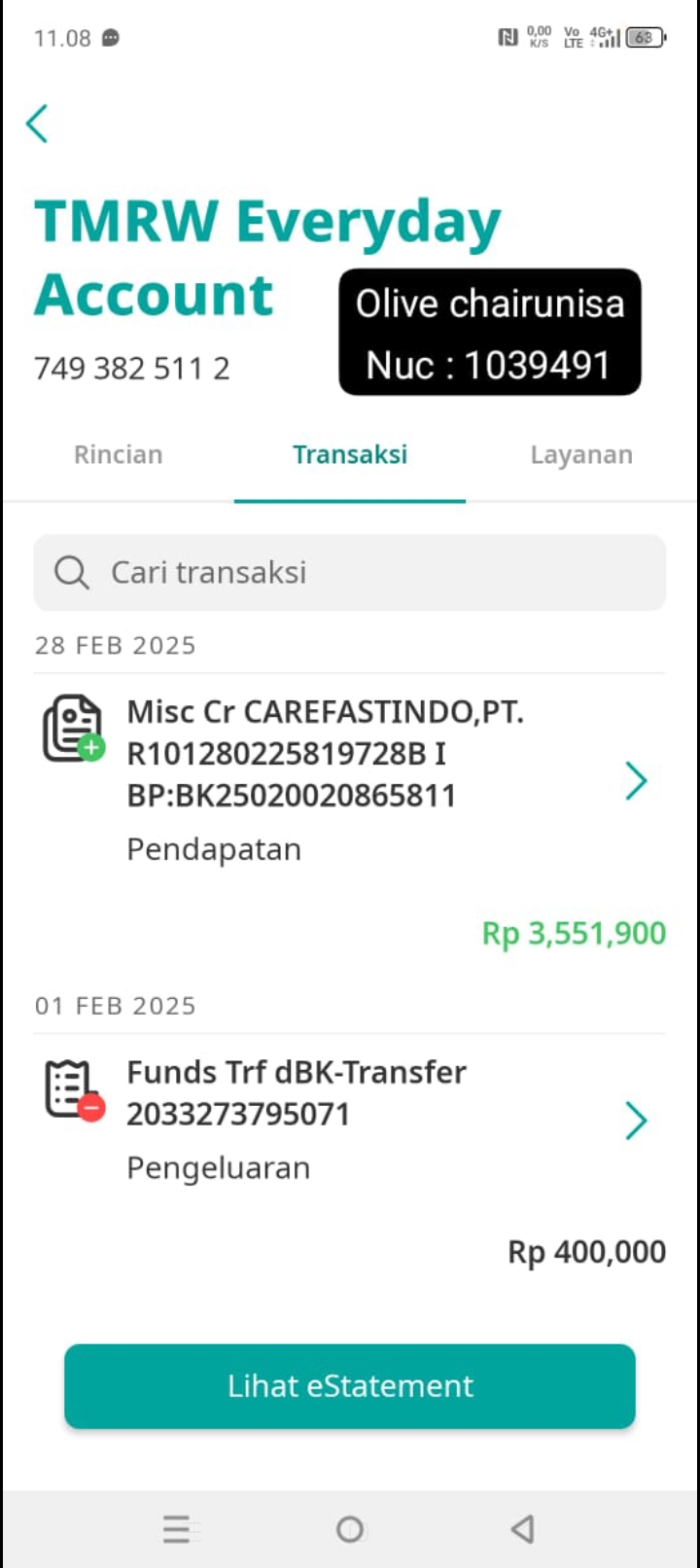Viewport: 700px width, 1568px height.
Task: Tap the Lihat eStatement button
Action: [350, 1386]
